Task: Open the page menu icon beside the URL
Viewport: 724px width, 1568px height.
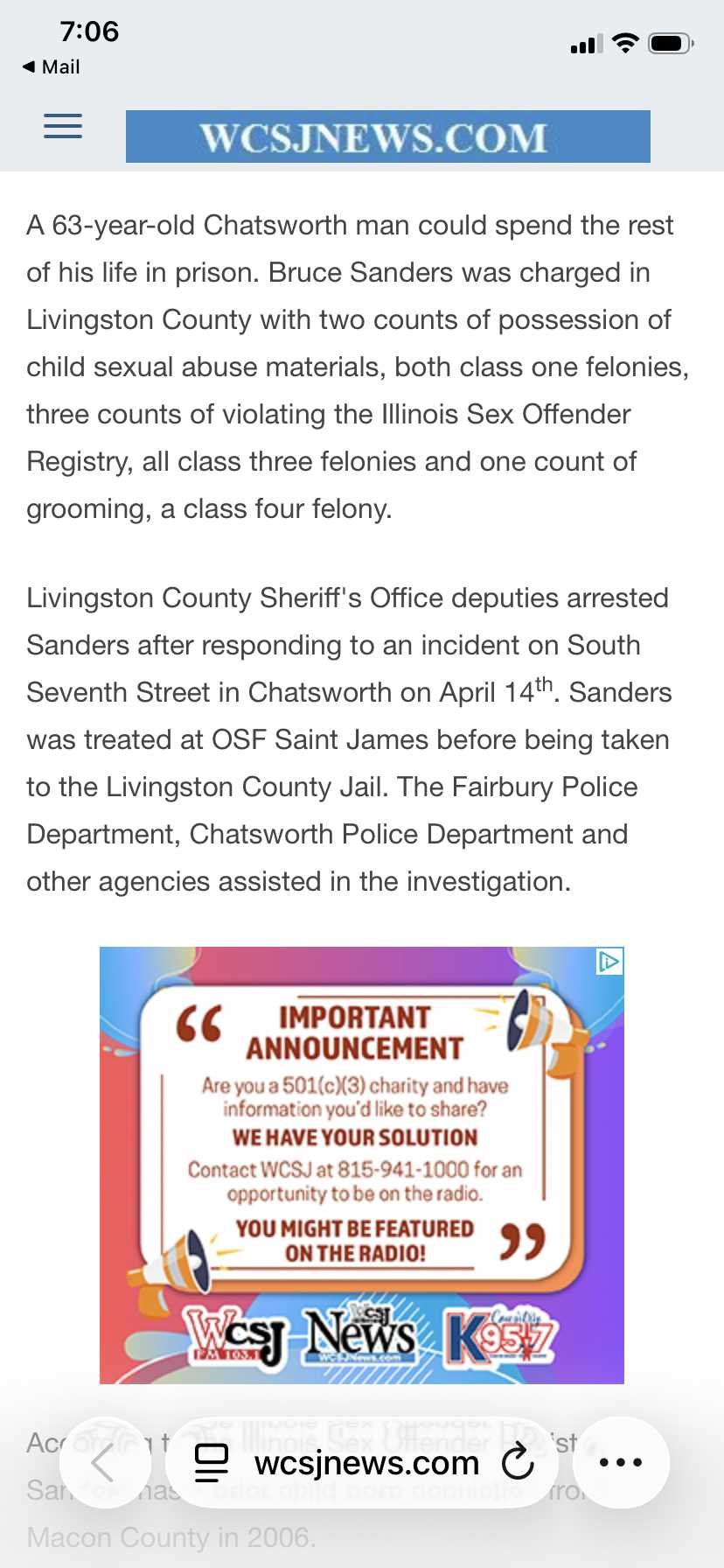Action: tap(212, 1462)
